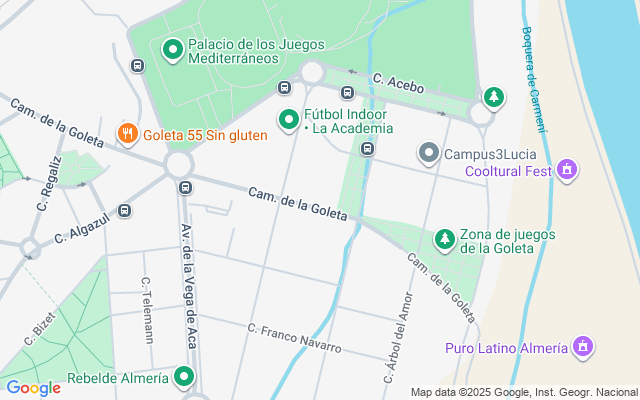Select bus stop on Av. de la Vega
The image size is (640, 400).
(185, 188)
